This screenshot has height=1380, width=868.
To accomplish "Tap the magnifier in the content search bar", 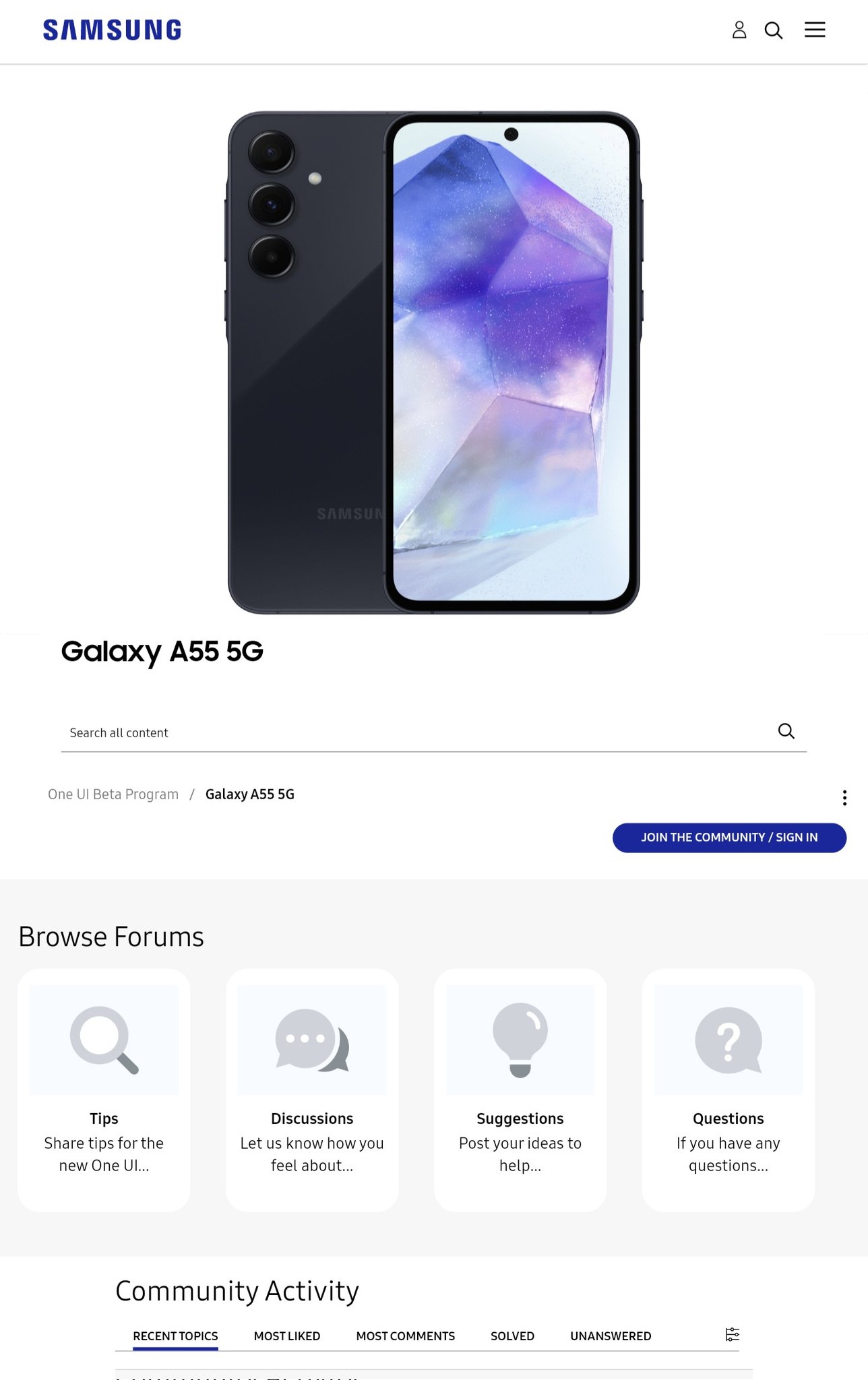I will [x=786, y=731].
